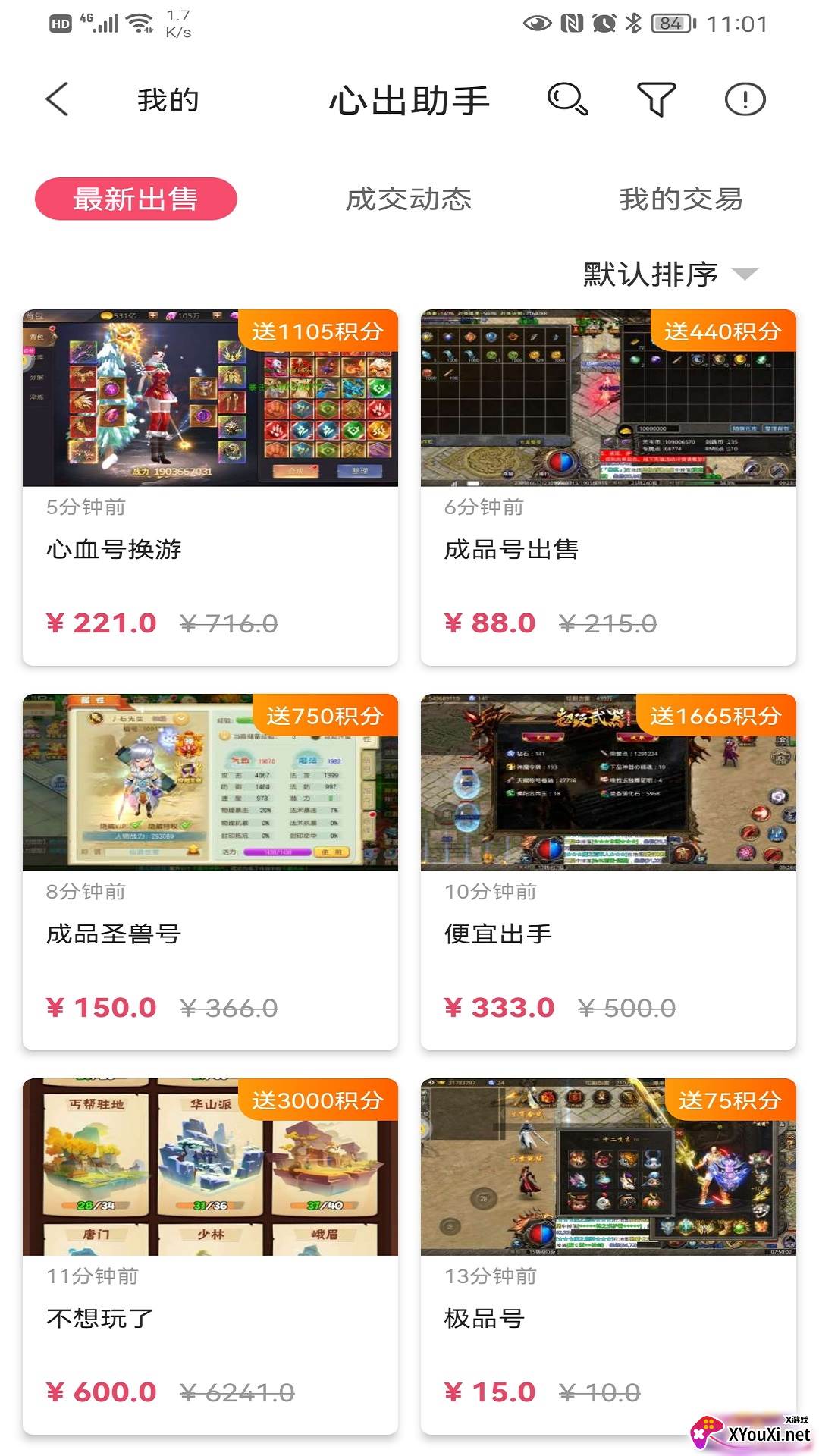Switch to the 我的交易 tab
The width and height of the screenshot is (819, 1456).
680,199
